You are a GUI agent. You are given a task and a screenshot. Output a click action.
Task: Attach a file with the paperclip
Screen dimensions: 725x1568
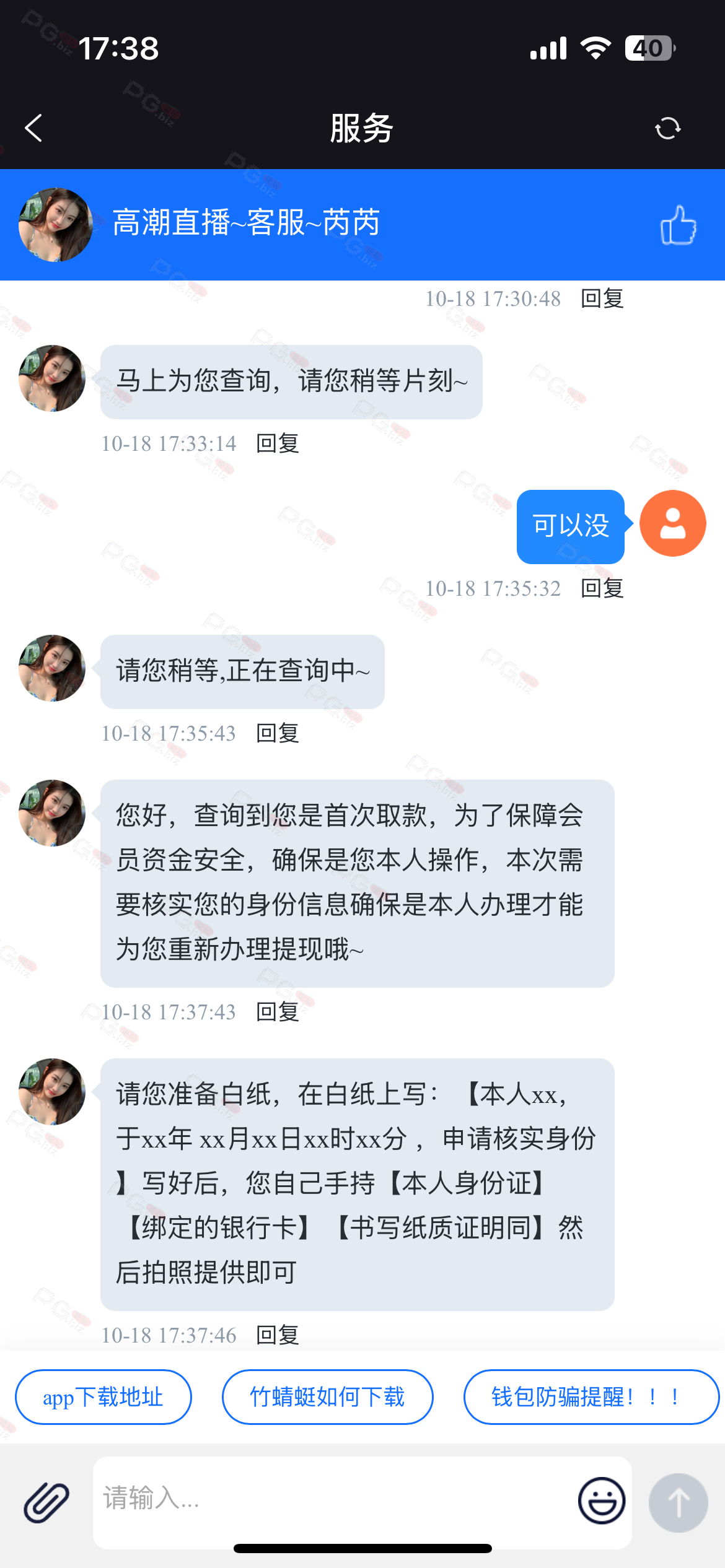(x=46, y=1502)
